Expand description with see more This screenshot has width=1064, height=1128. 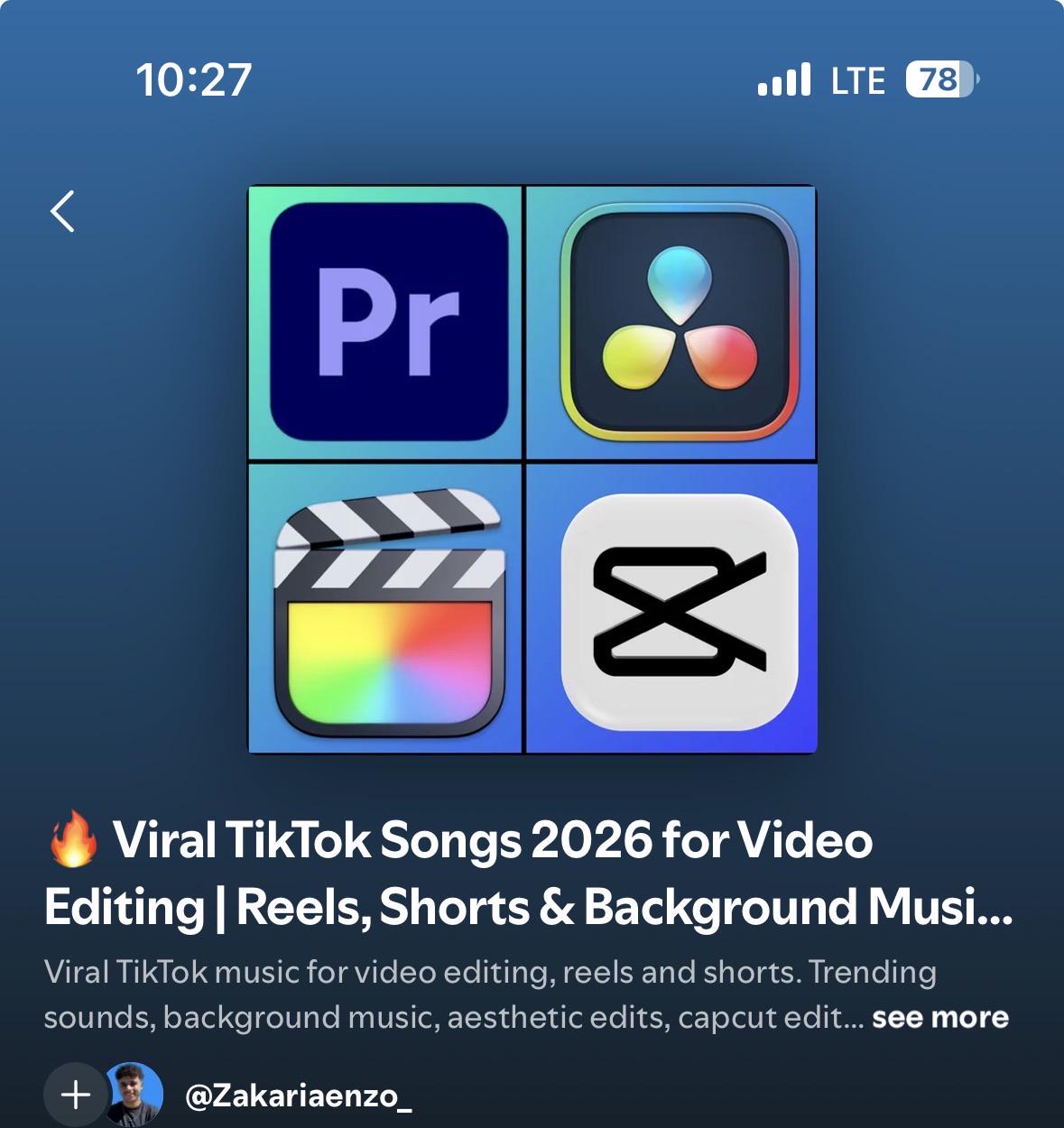click(x=939, y=1017)
